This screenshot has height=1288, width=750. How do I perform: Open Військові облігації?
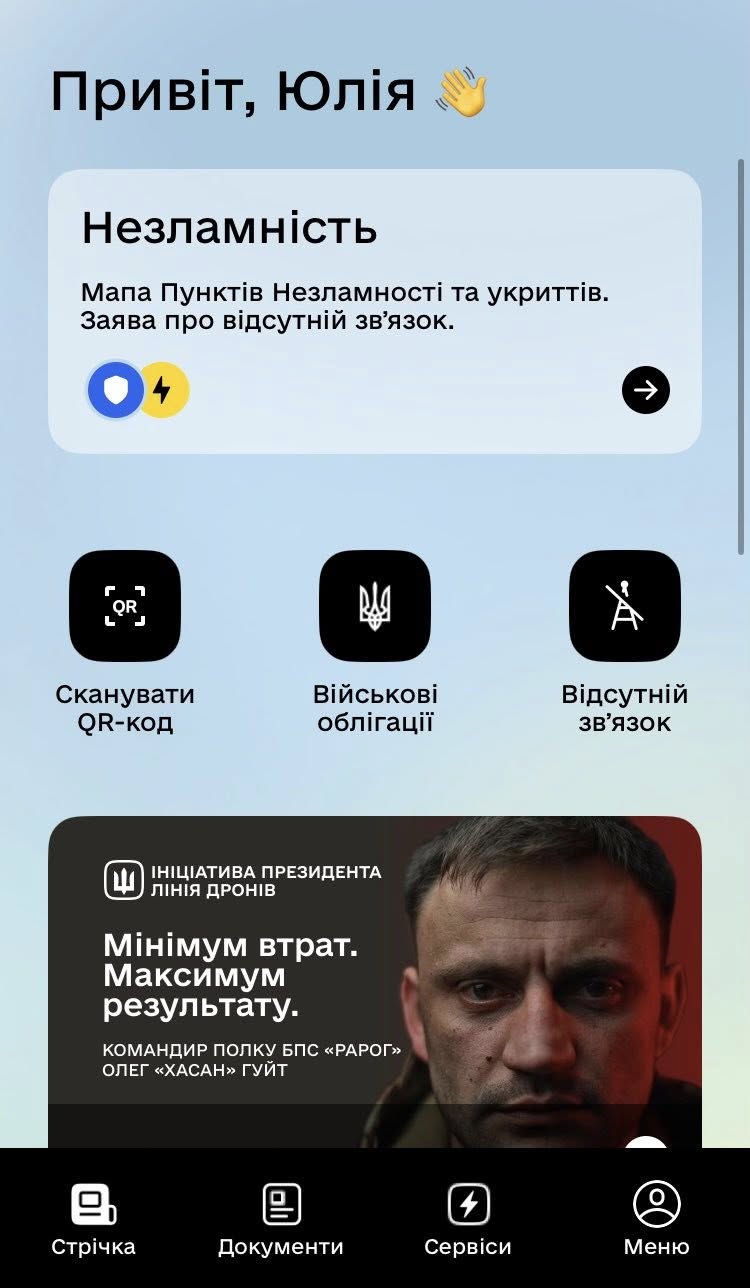(375, 606)
